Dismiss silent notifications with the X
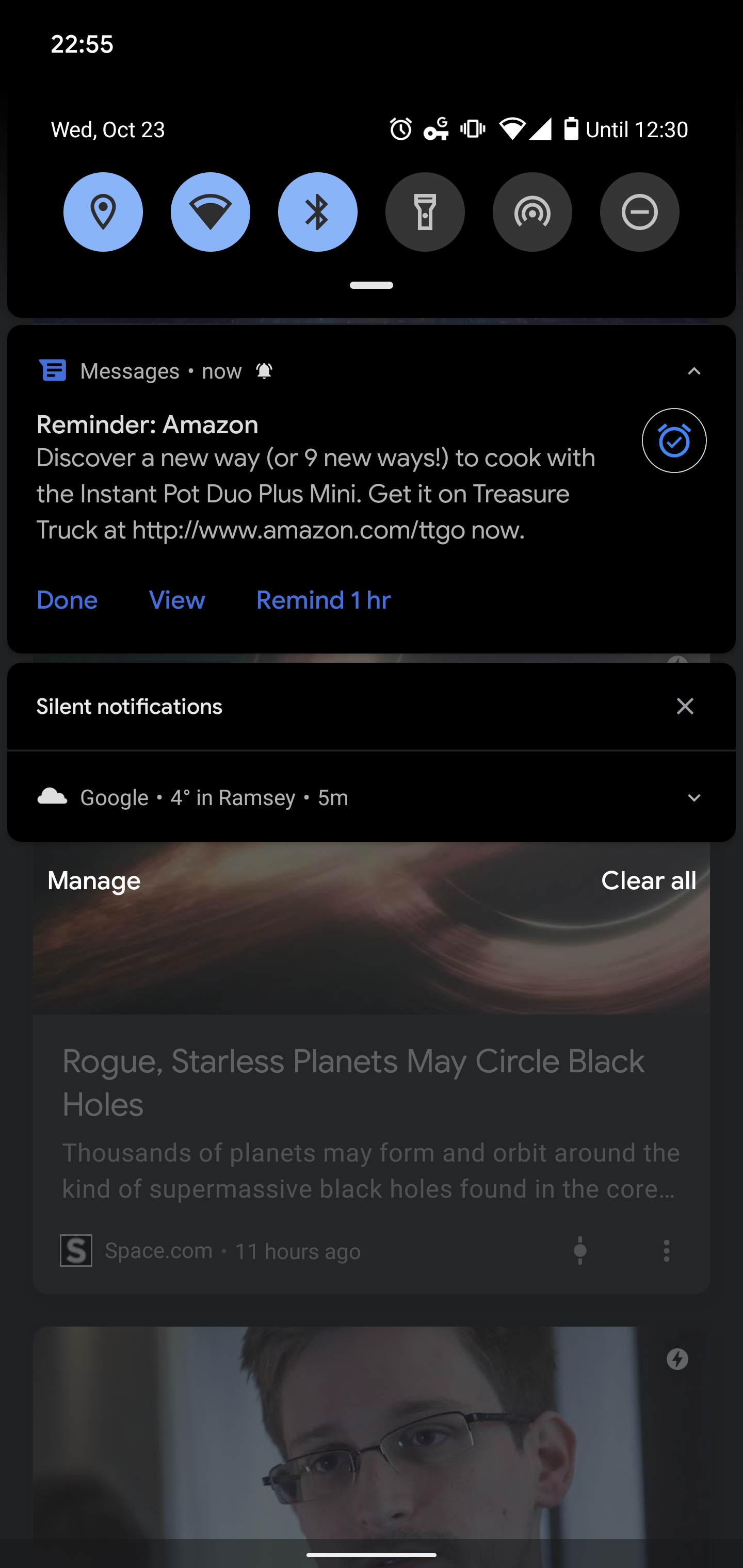 685,706
